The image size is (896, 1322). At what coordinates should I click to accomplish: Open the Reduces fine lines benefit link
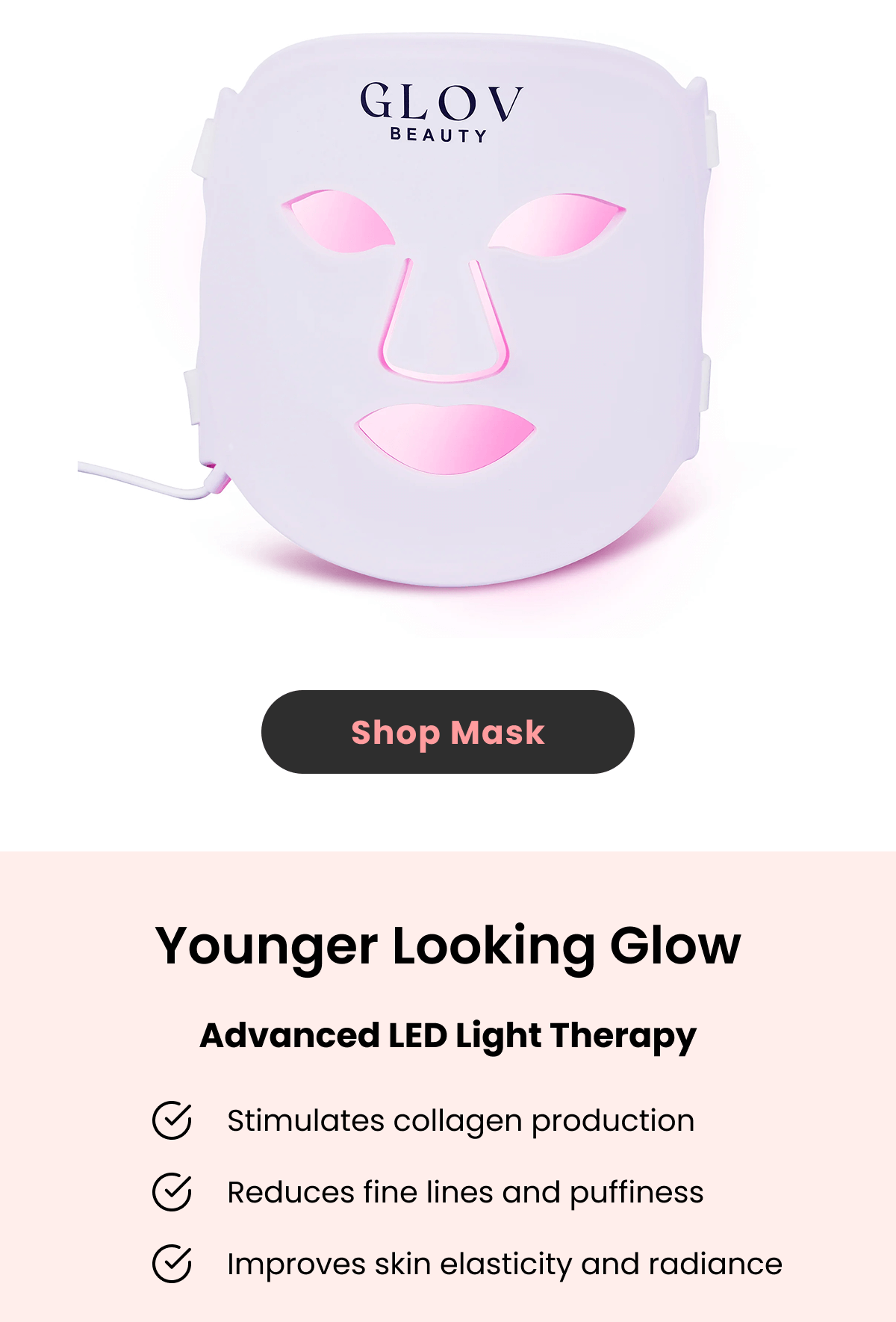pos(464,1192)
